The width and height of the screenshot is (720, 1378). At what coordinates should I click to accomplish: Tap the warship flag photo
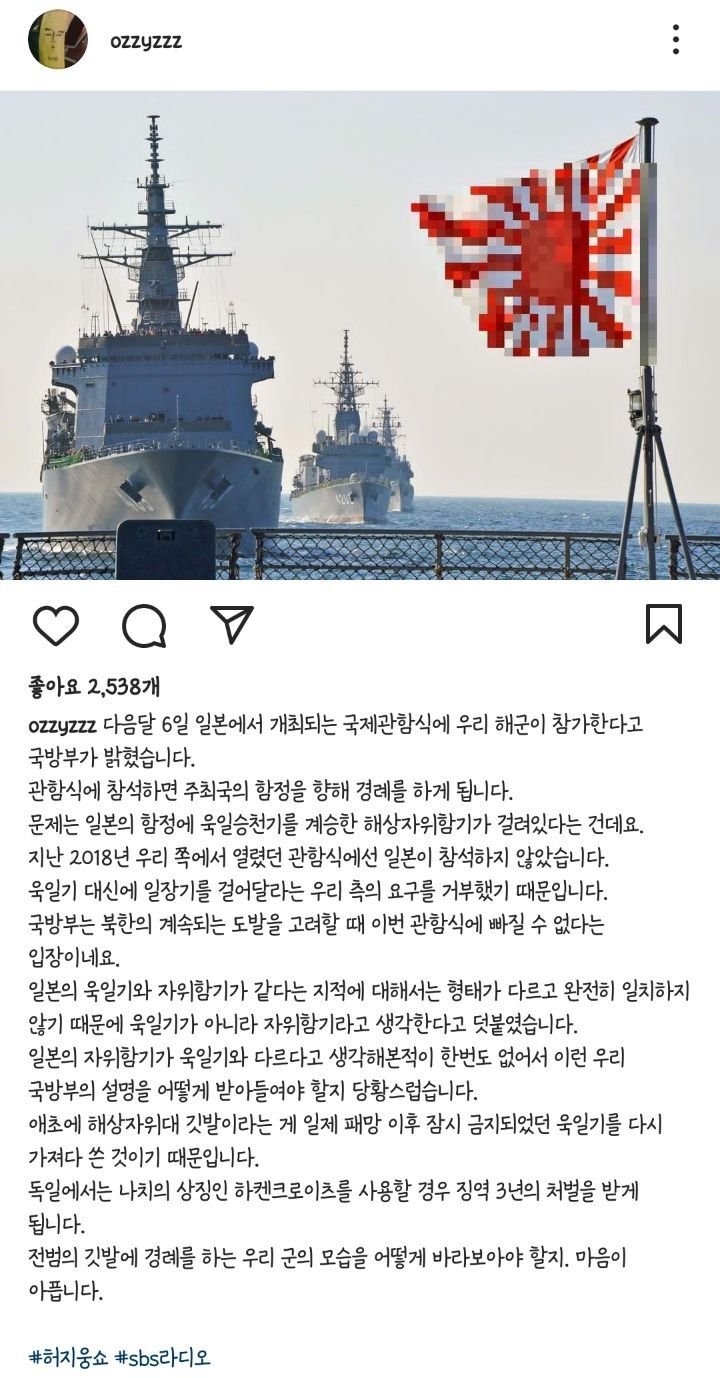[360, 336]
